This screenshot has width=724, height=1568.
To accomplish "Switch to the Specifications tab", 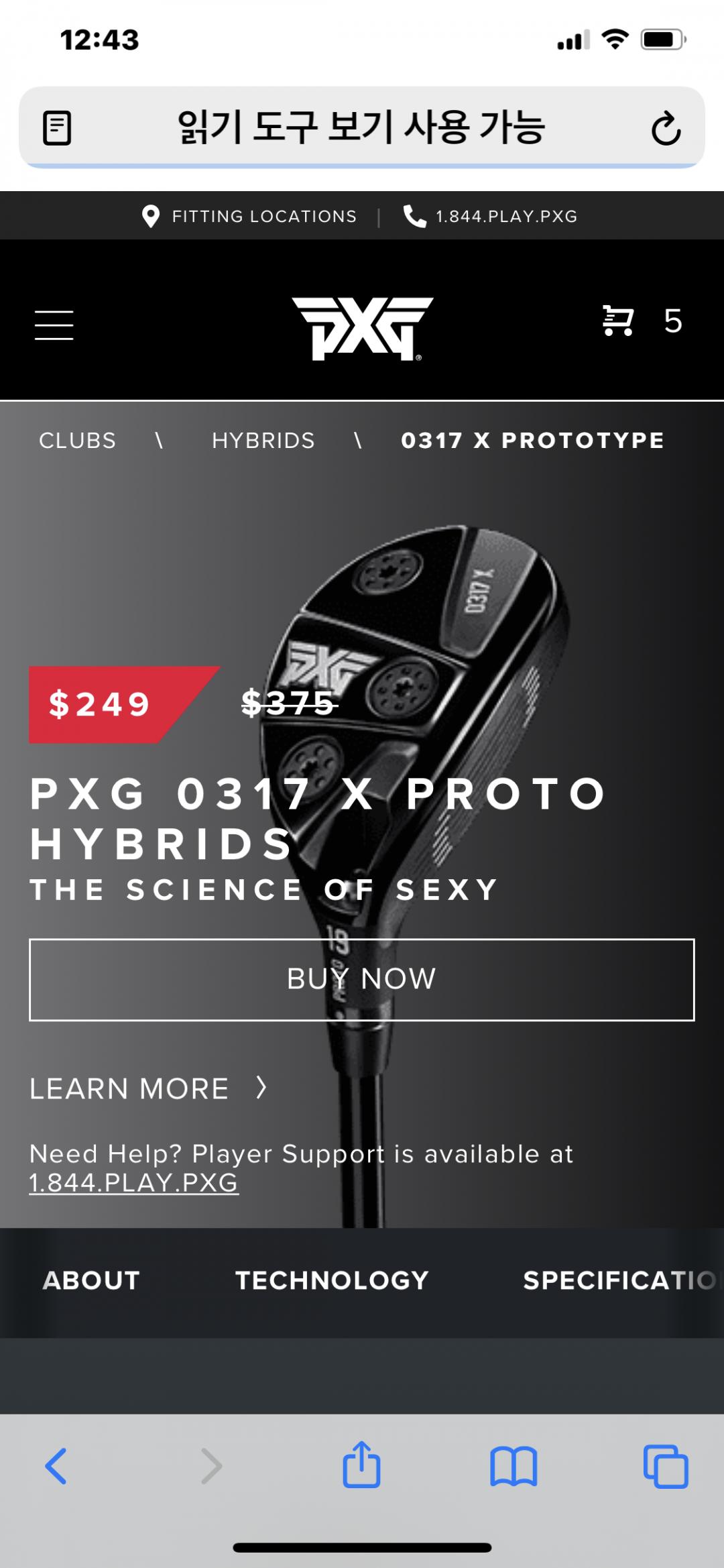I will pyautogui.click(x=620, y=1280).
